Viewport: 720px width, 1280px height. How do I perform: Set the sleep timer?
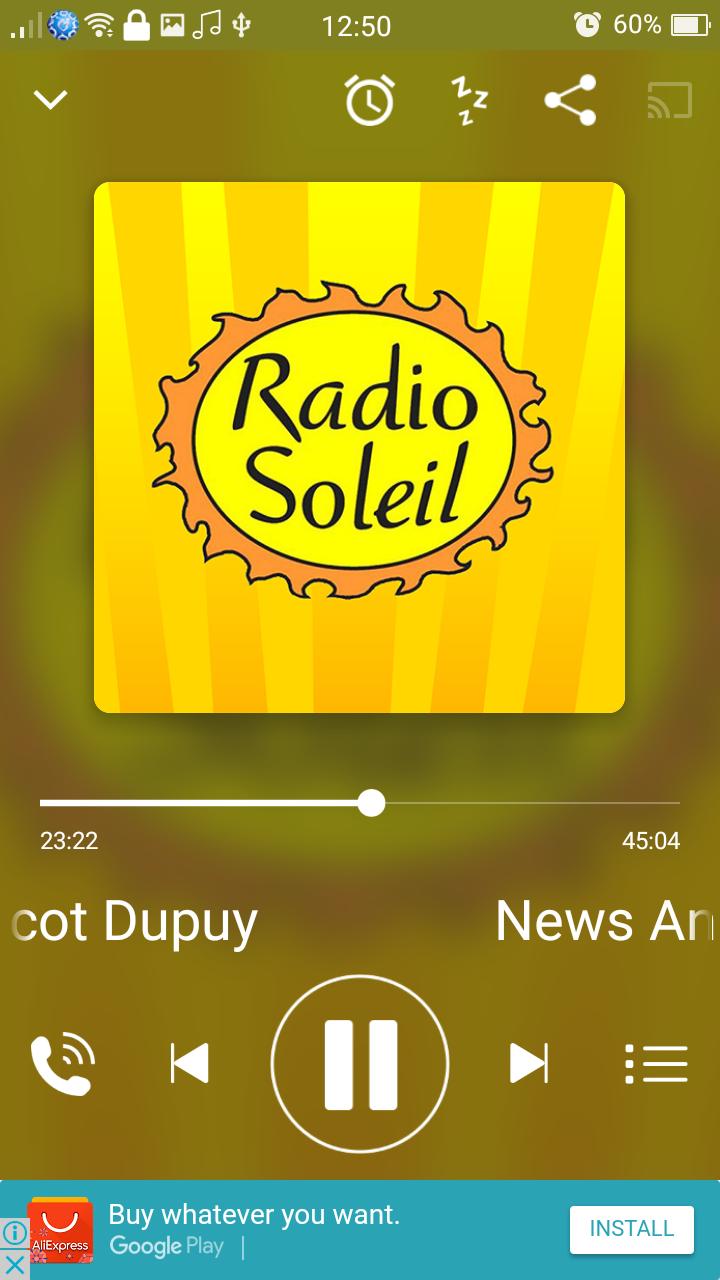pyautogui.click(x=469, y=100)
